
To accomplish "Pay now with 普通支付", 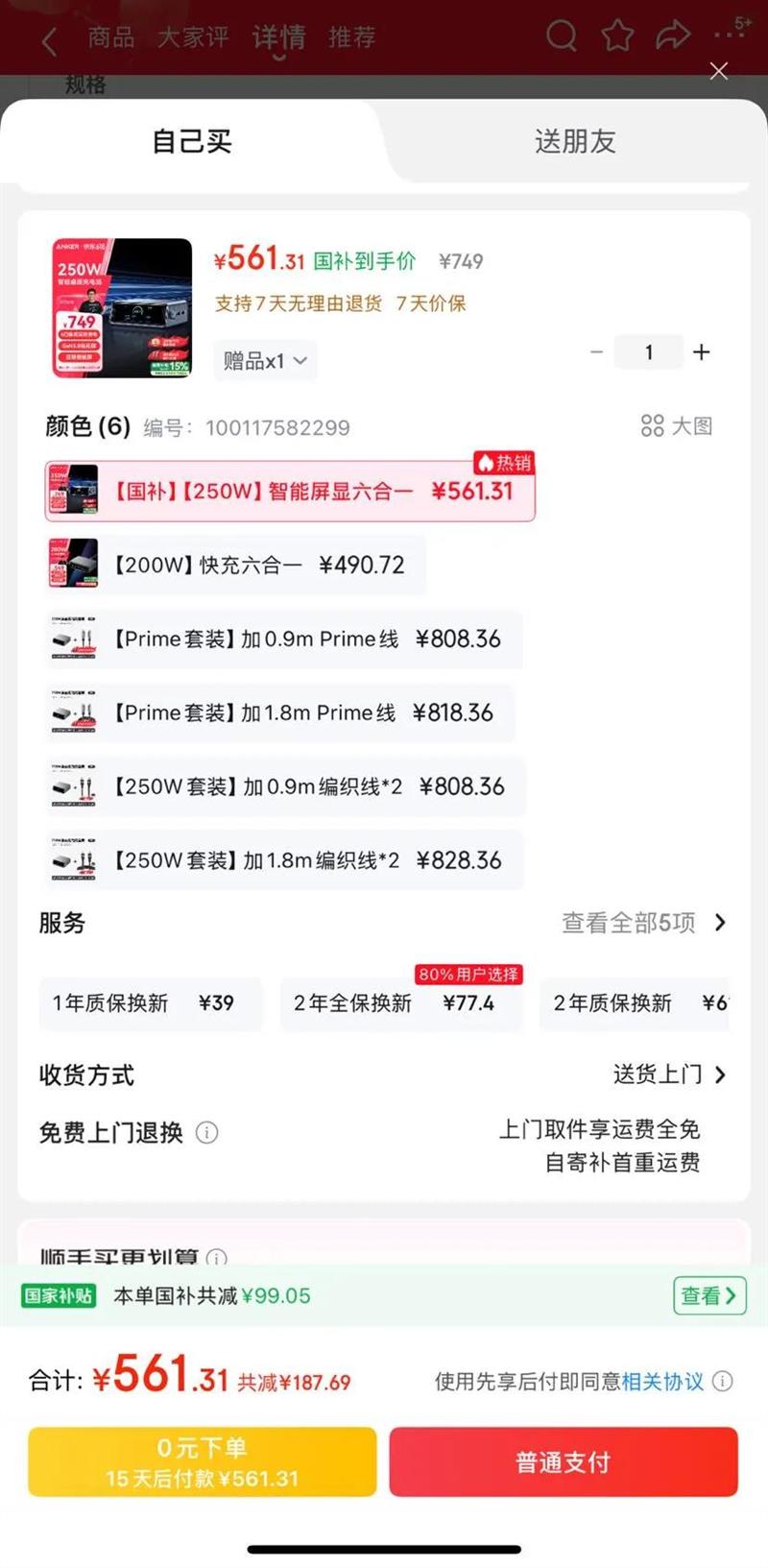I will [x=564, y=1461].
